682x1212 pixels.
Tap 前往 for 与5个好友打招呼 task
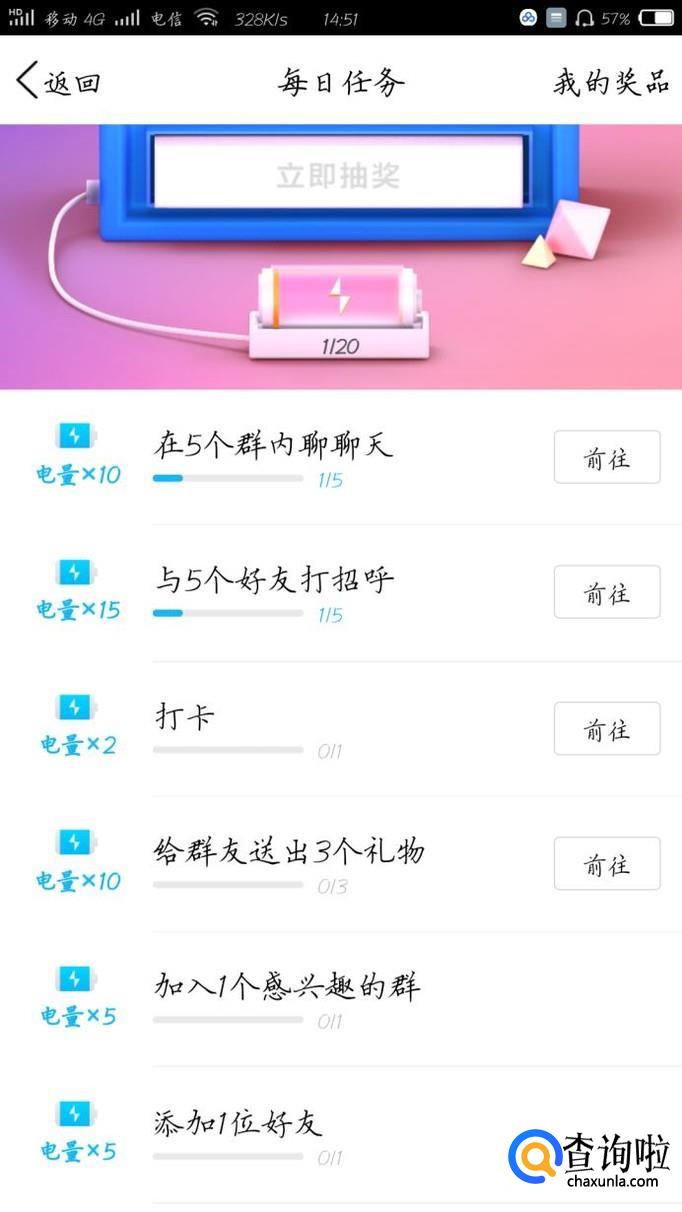pyautogui.click(x=607, y=592)
